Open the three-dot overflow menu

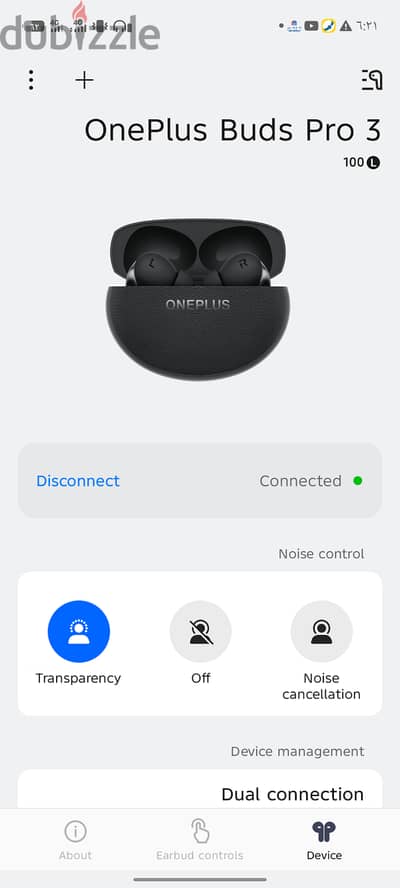pyautogui.click(x=31, y=80)
